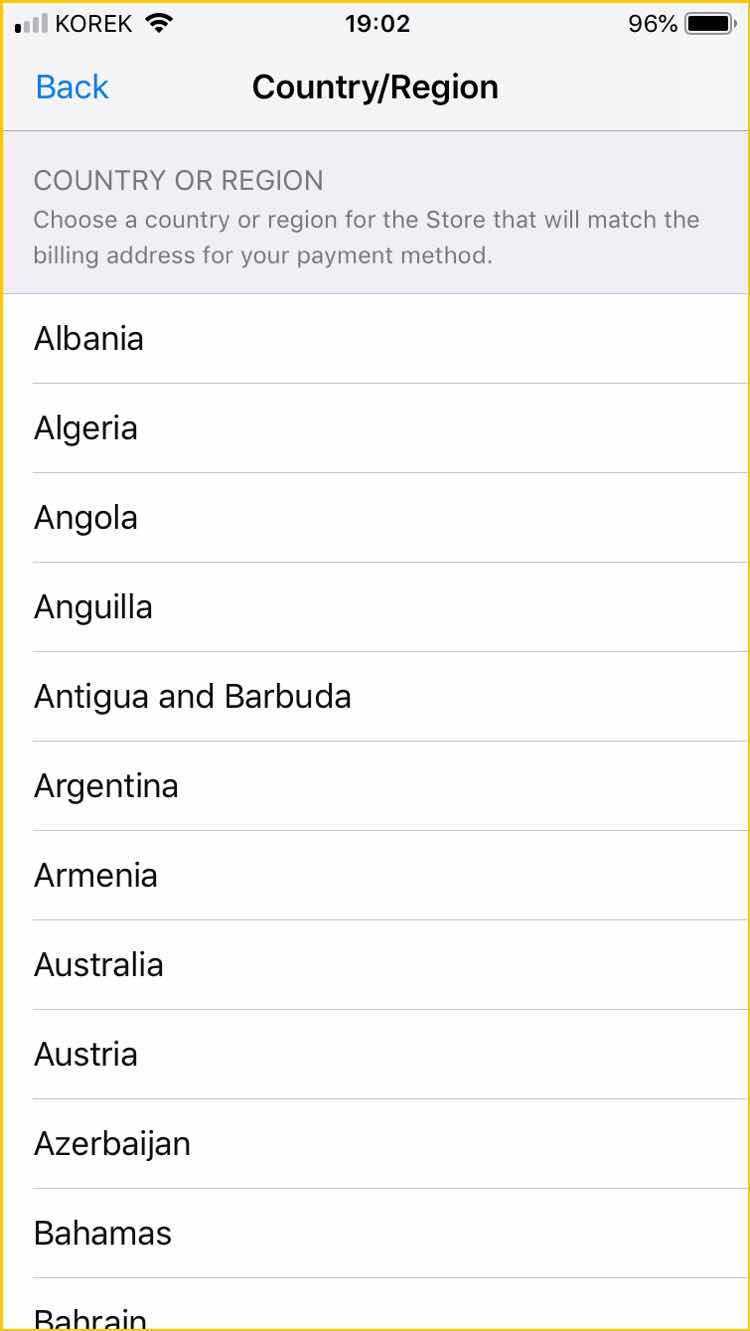Pick Angola as the store region
750x1331 pixels.
click(x=375, y=517)
